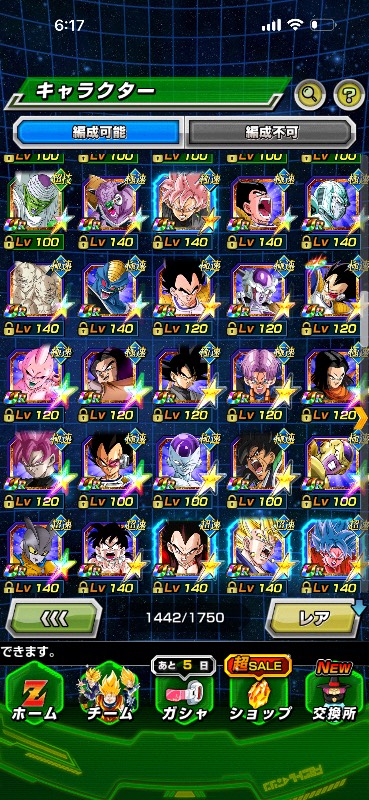Switch to the 編成不可 tab
This screenshot has height=800, width=369.
pyautogui.click(x=270, y=133)
